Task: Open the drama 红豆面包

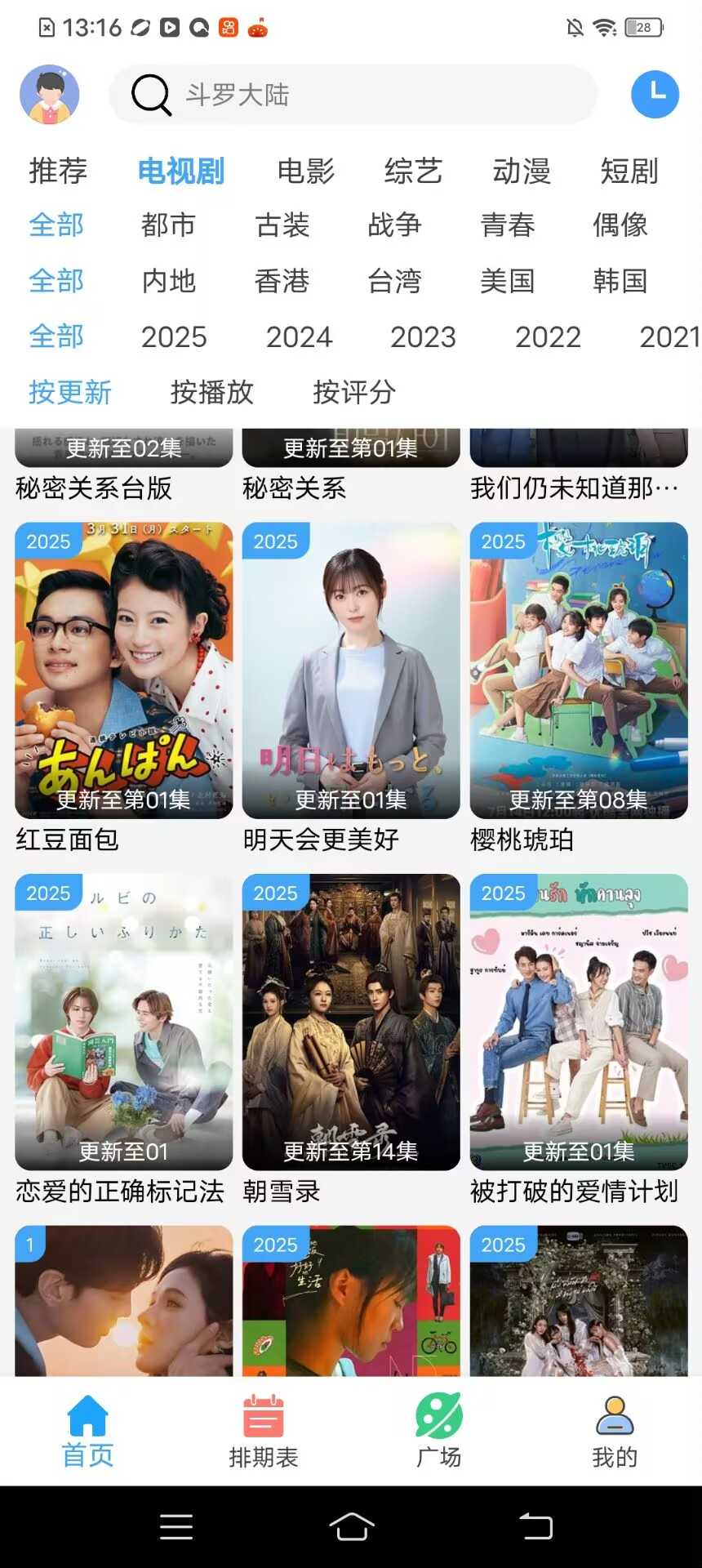Action: tap(124, 671)
